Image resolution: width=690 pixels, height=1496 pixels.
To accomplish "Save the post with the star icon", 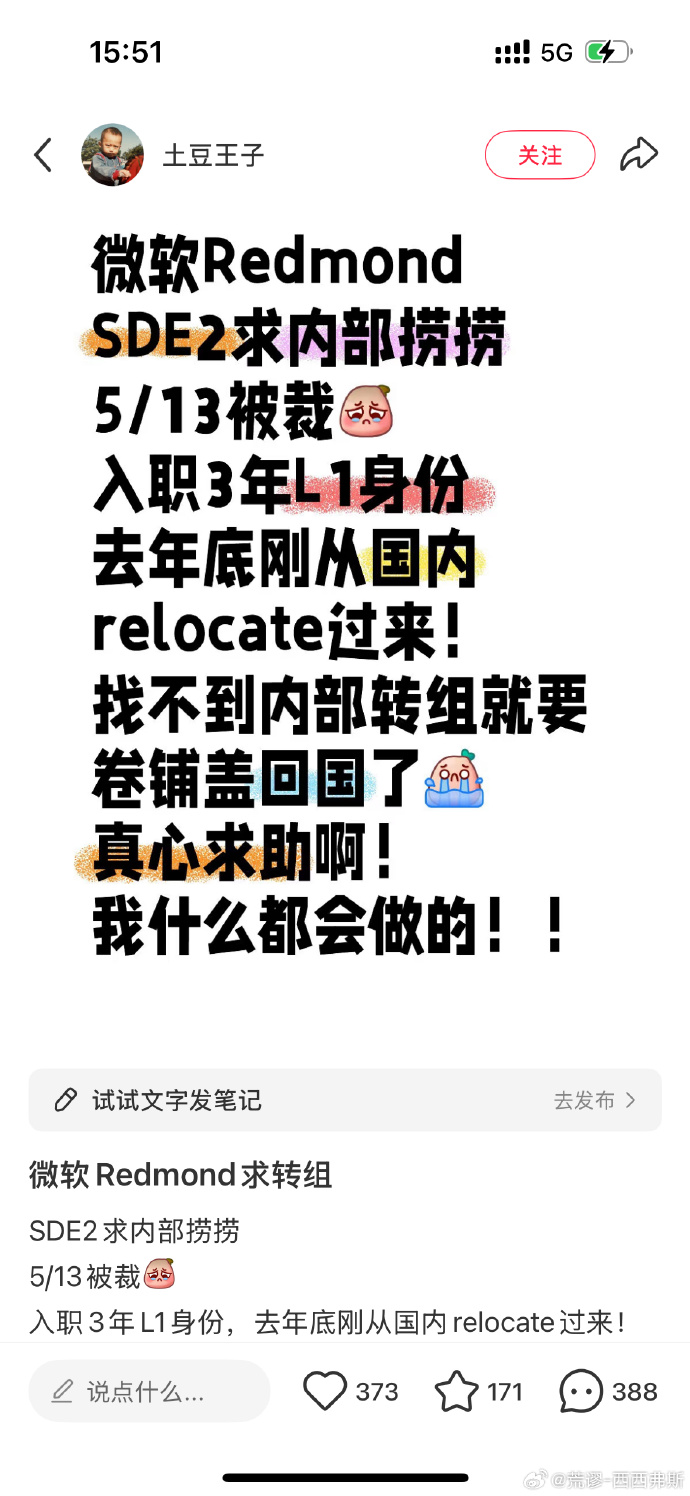I will click(456, 1391).
